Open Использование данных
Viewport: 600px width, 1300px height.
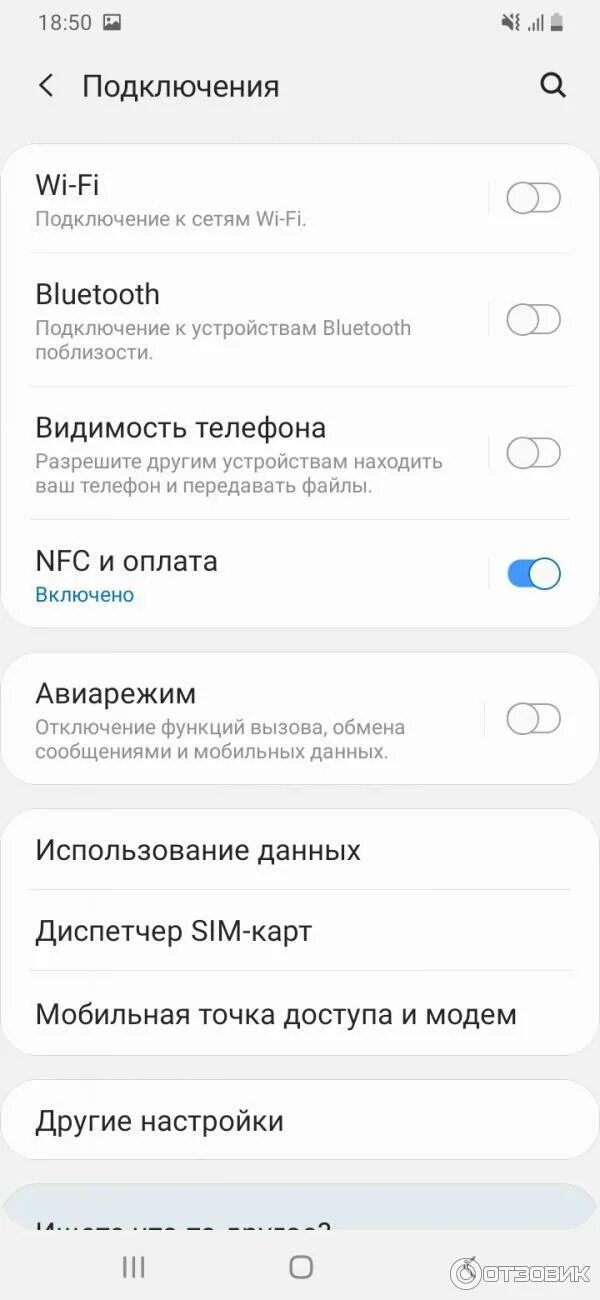[x=198, y=851]
